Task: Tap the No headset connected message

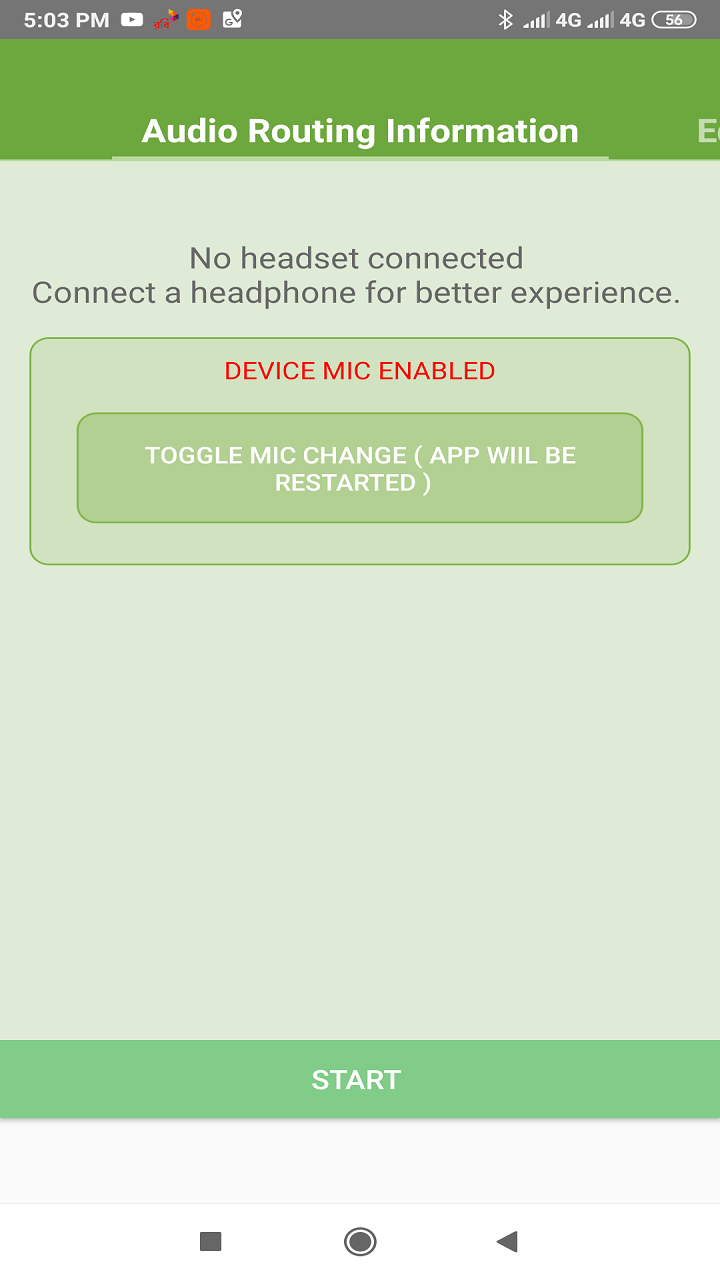Action: pyautogui.click(x=356, y=257)
